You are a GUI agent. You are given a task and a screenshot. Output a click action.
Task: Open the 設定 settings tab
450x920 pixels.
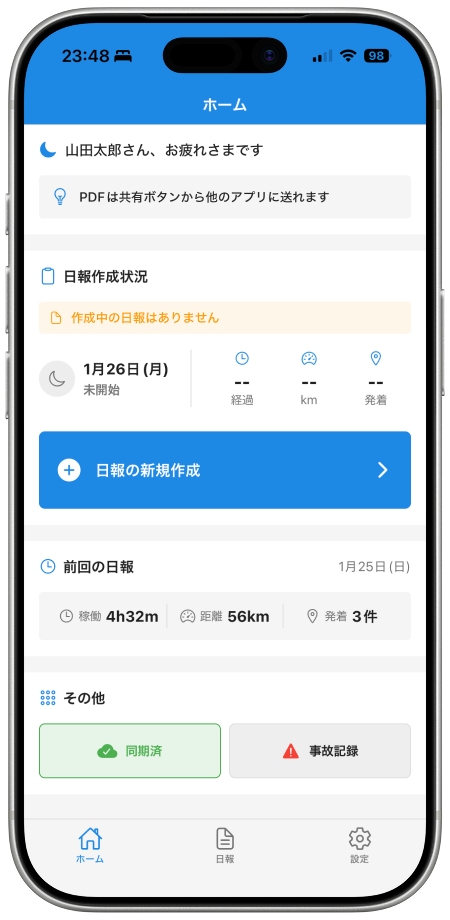pyautogui.click(x=360, y=845)
